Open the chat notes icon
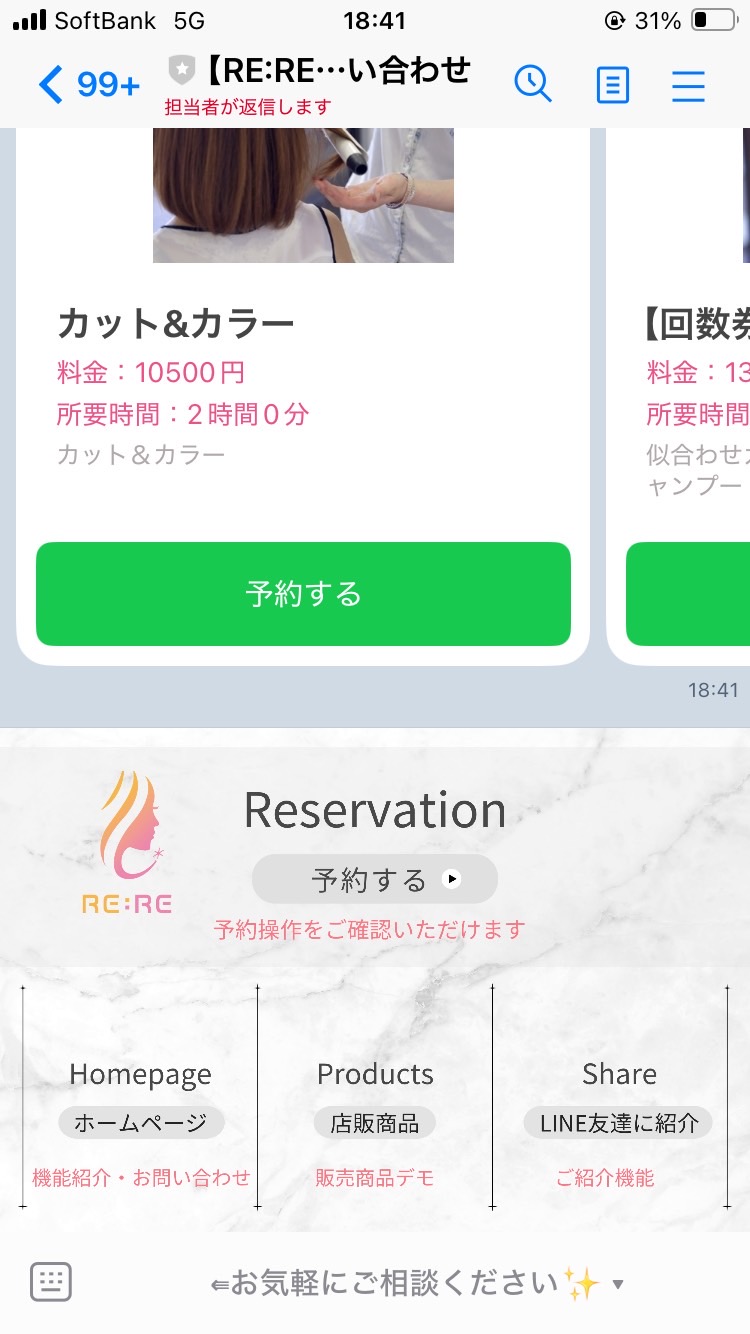Viewport: 750px width, 1334px height. (x=612, y=85)
